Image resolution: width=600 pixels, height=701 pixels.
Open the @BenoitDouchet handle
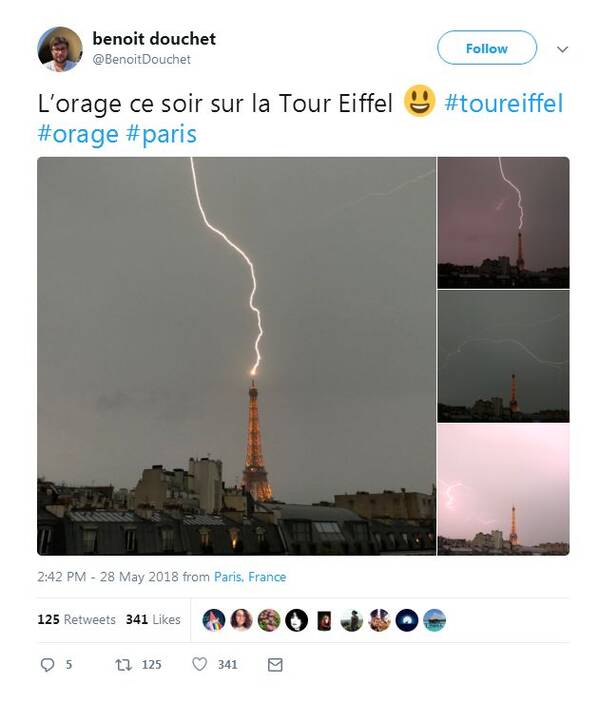tap(141, 60)
